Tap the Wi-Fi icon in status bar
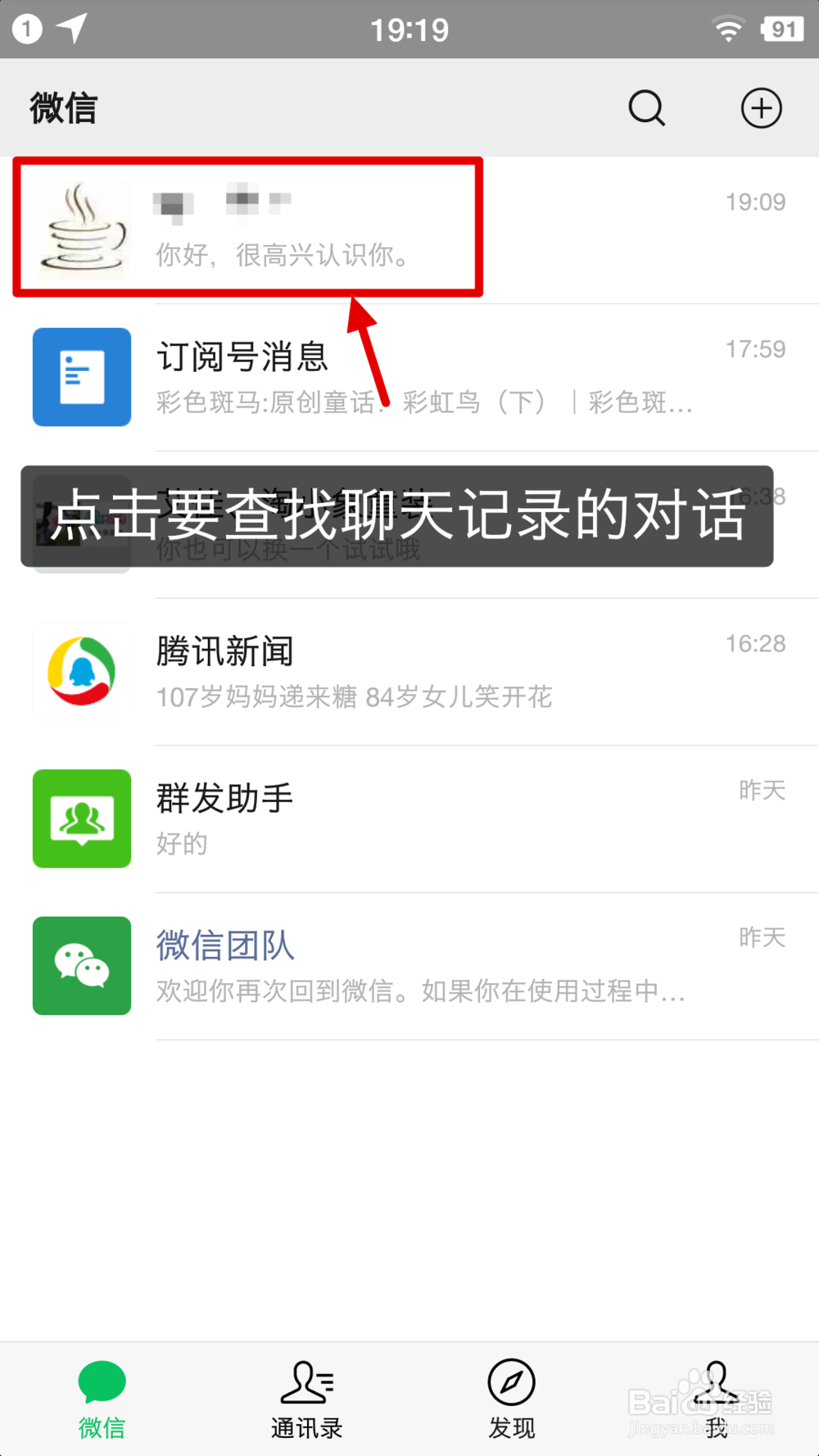819x1456 pixels. point(726,28)
